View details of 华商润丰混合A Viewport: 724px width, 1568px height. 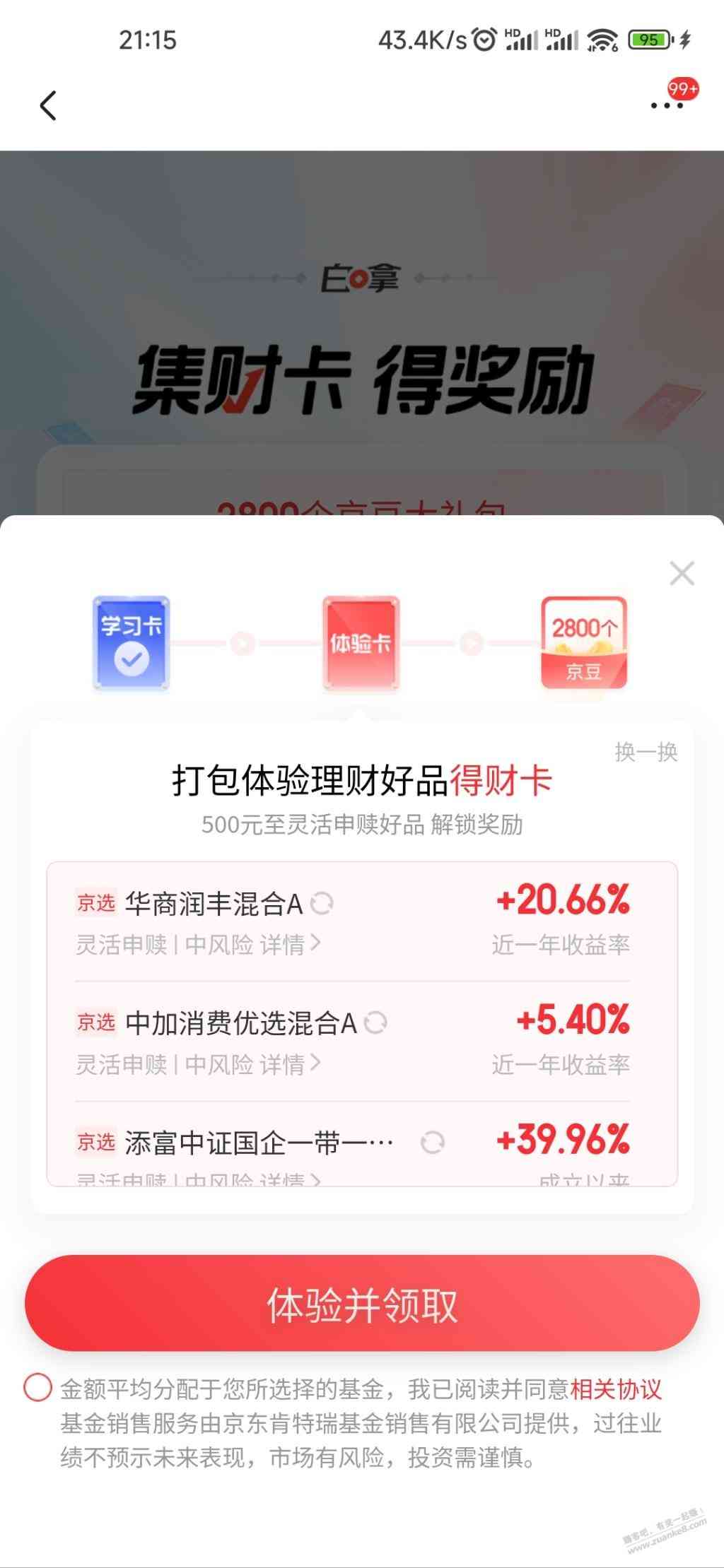[290, 944]
